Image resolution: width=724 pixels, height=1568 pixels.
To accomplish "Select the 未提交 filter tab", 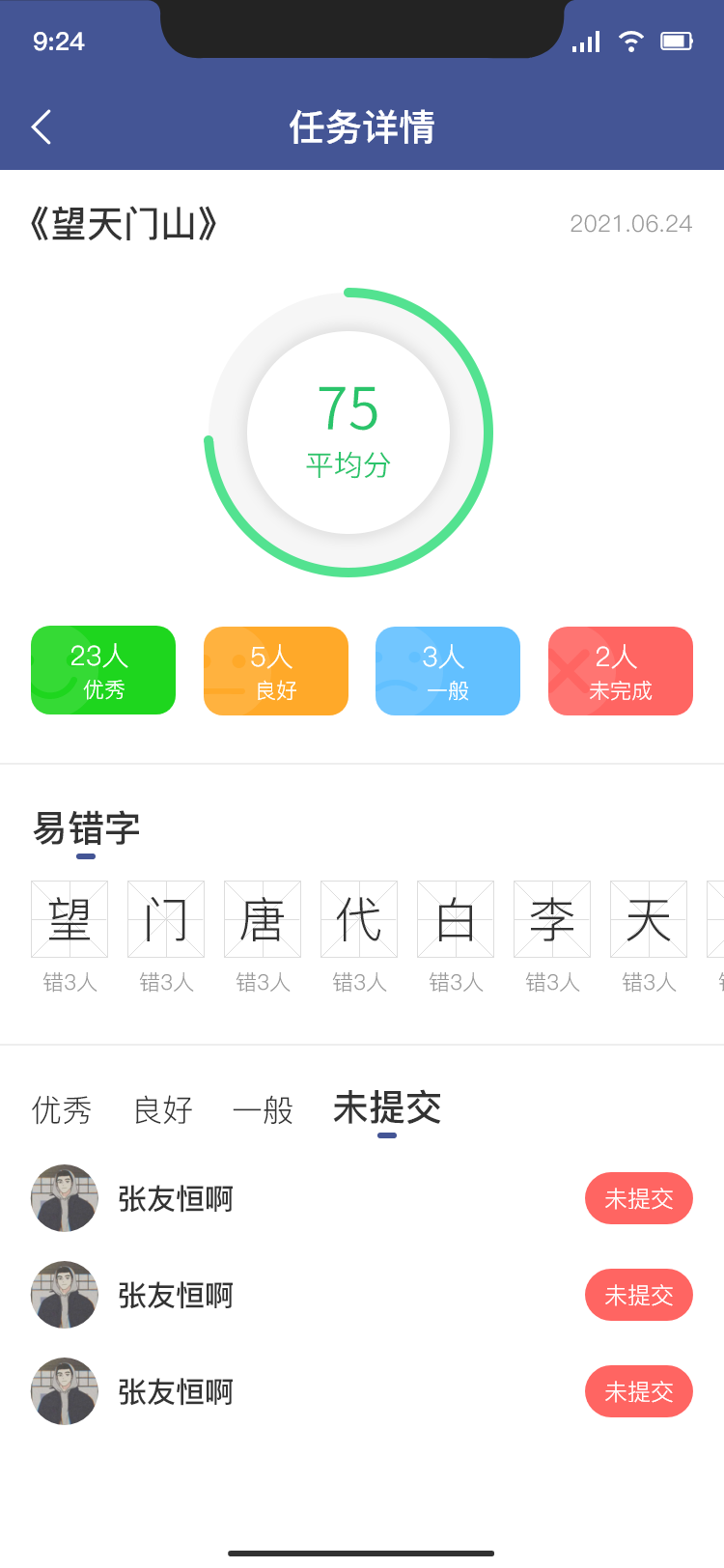I will point(386,1109).
